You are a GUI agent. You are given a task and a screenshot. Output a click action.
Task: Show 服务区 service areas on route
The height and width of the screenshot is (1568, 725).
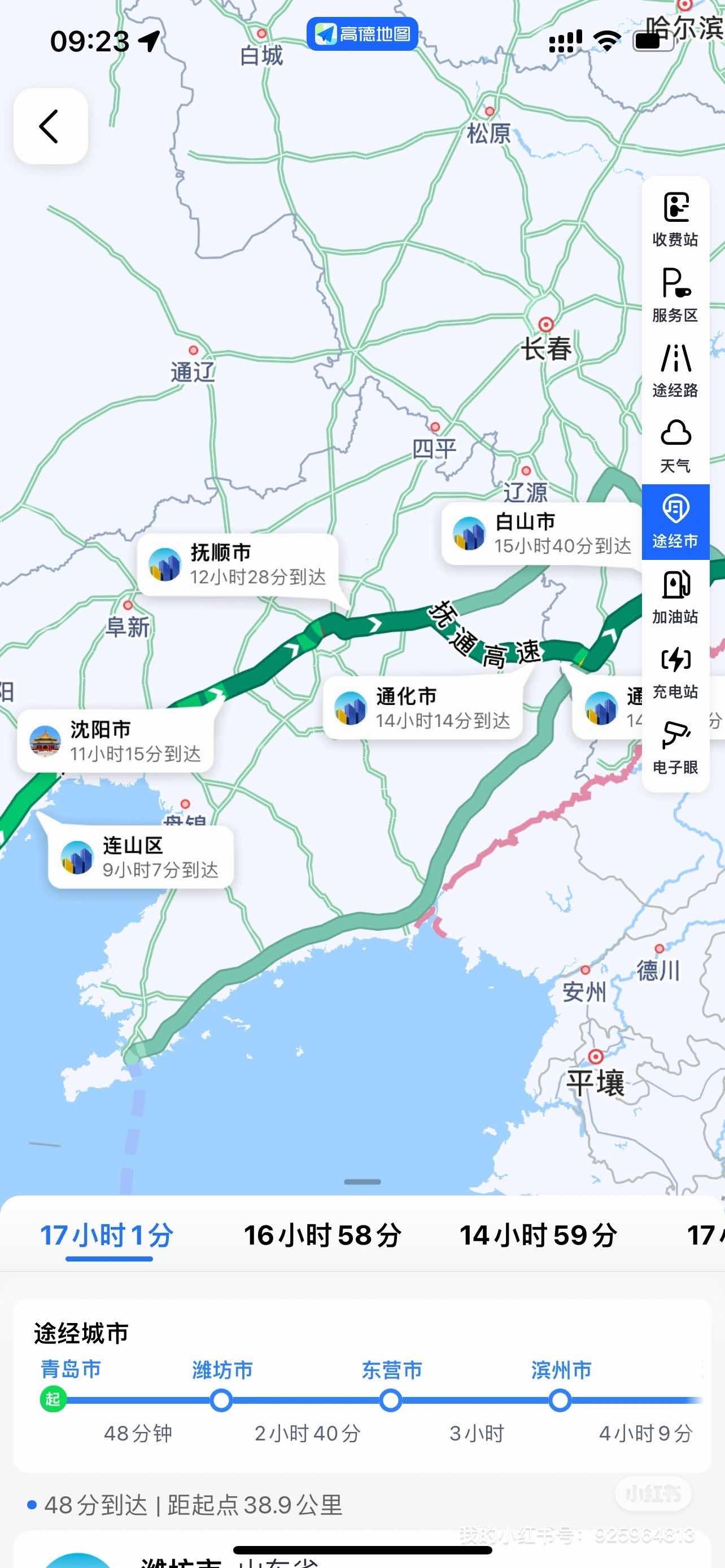pos(676,295)
